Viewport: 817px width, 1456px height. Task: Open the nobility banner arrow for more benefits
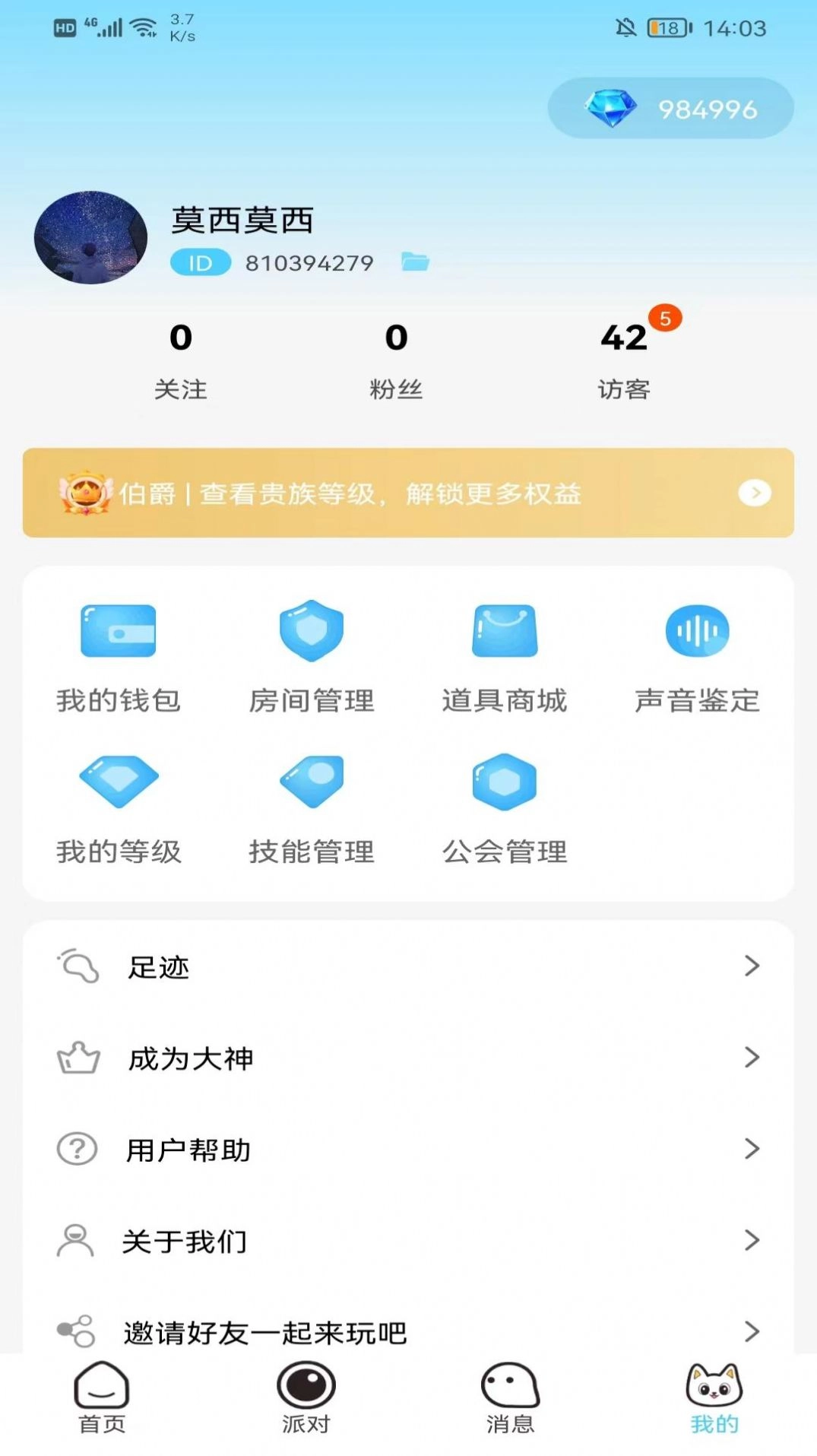pyautogui.click(x=753, y=494)
